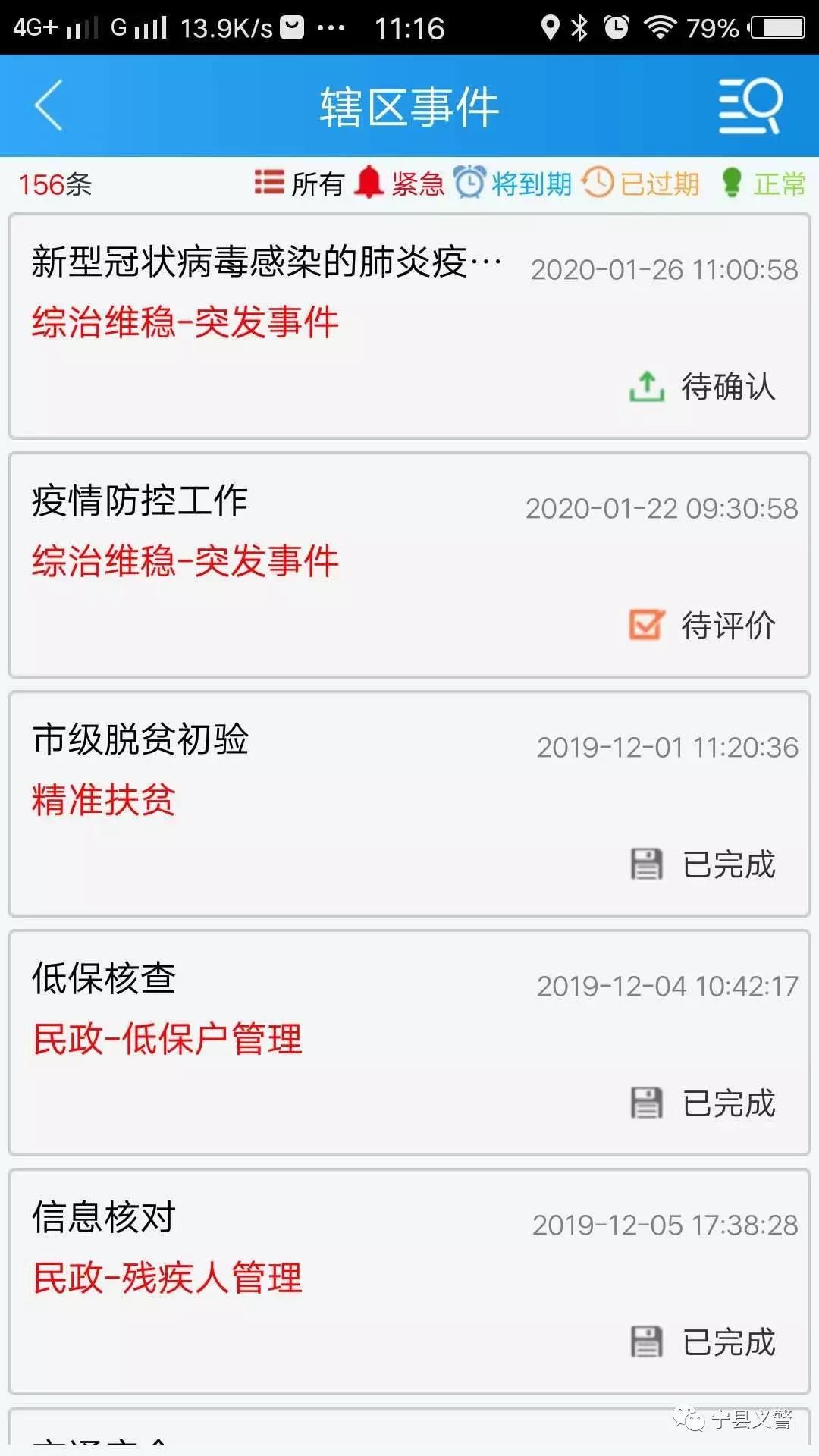Tap the back chevron to return
Viewport: 819px width, 1456px height.
48,105
